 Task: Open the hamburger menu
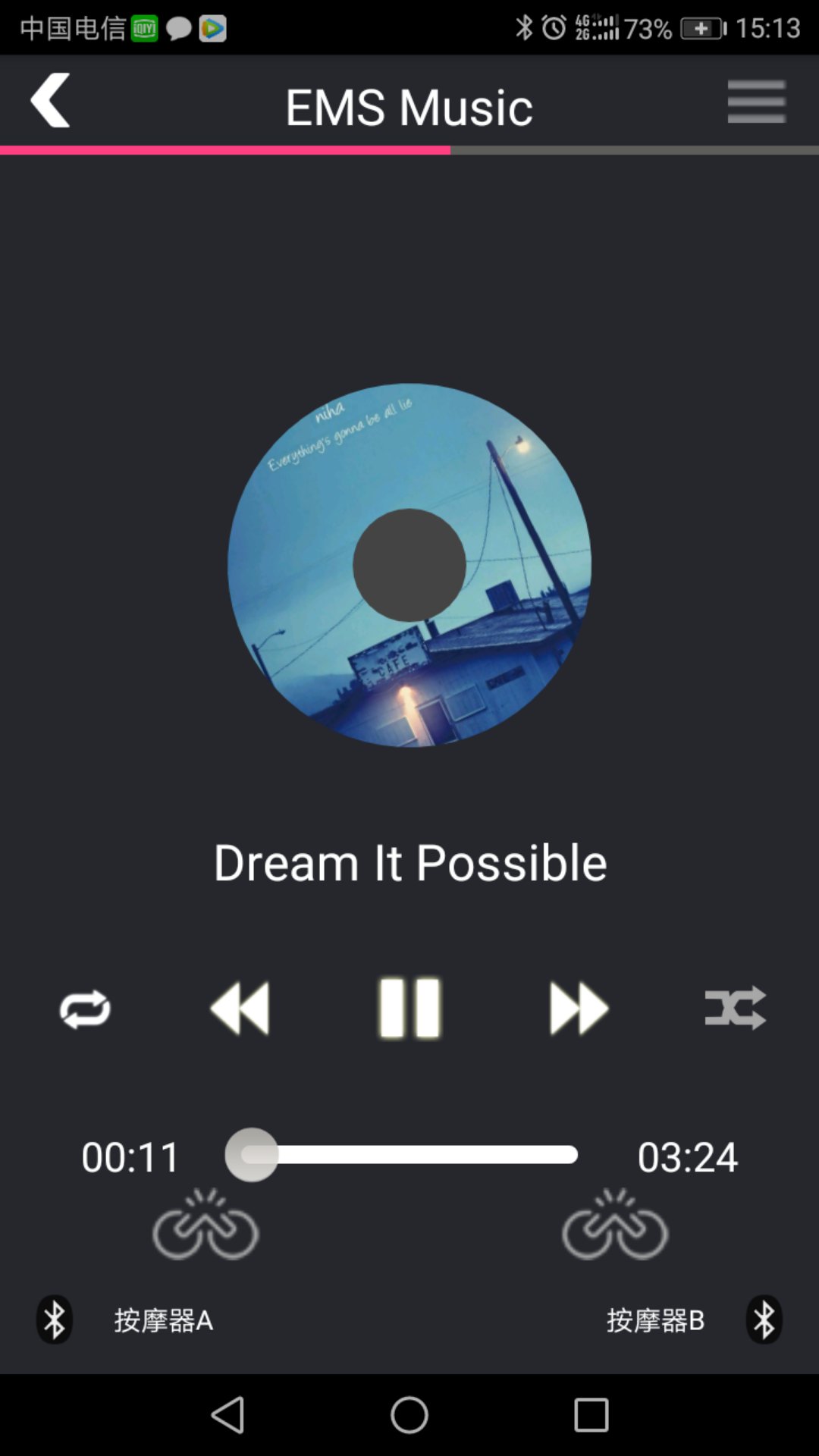point(756,102)
